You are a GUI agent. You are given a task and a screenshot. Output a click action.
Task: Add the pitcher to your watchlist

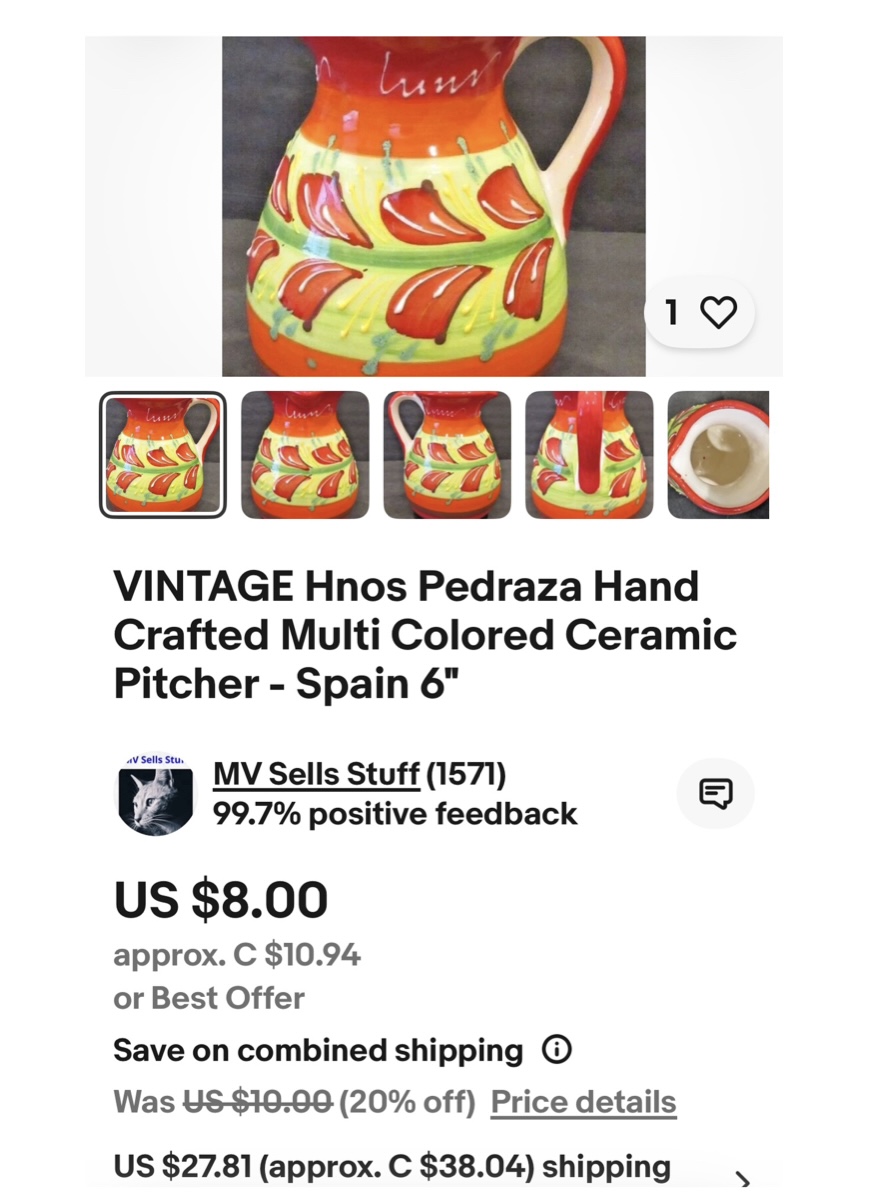pyautogui.click(x=717, y=313)
